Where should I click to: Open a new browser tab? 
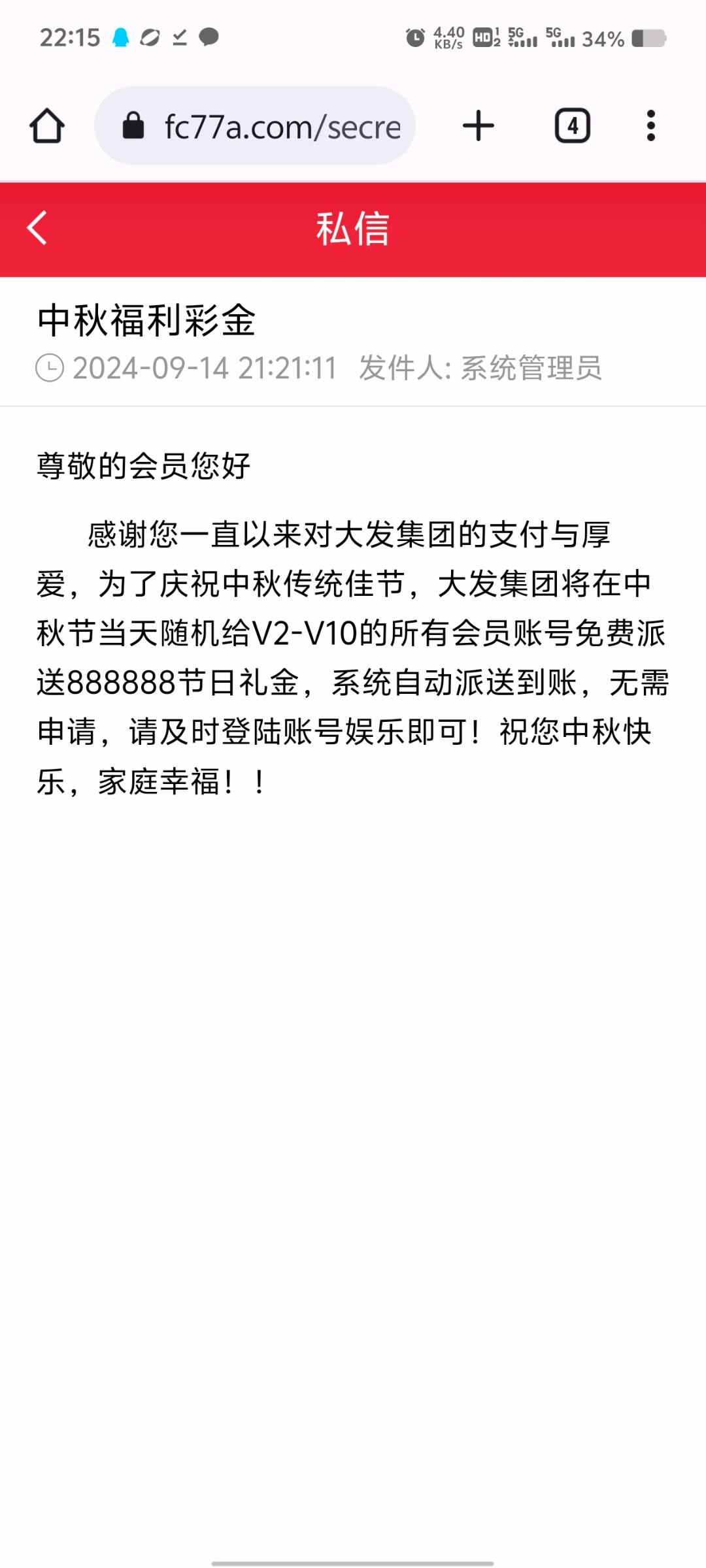pyautogui.click(x=479, y=125)
